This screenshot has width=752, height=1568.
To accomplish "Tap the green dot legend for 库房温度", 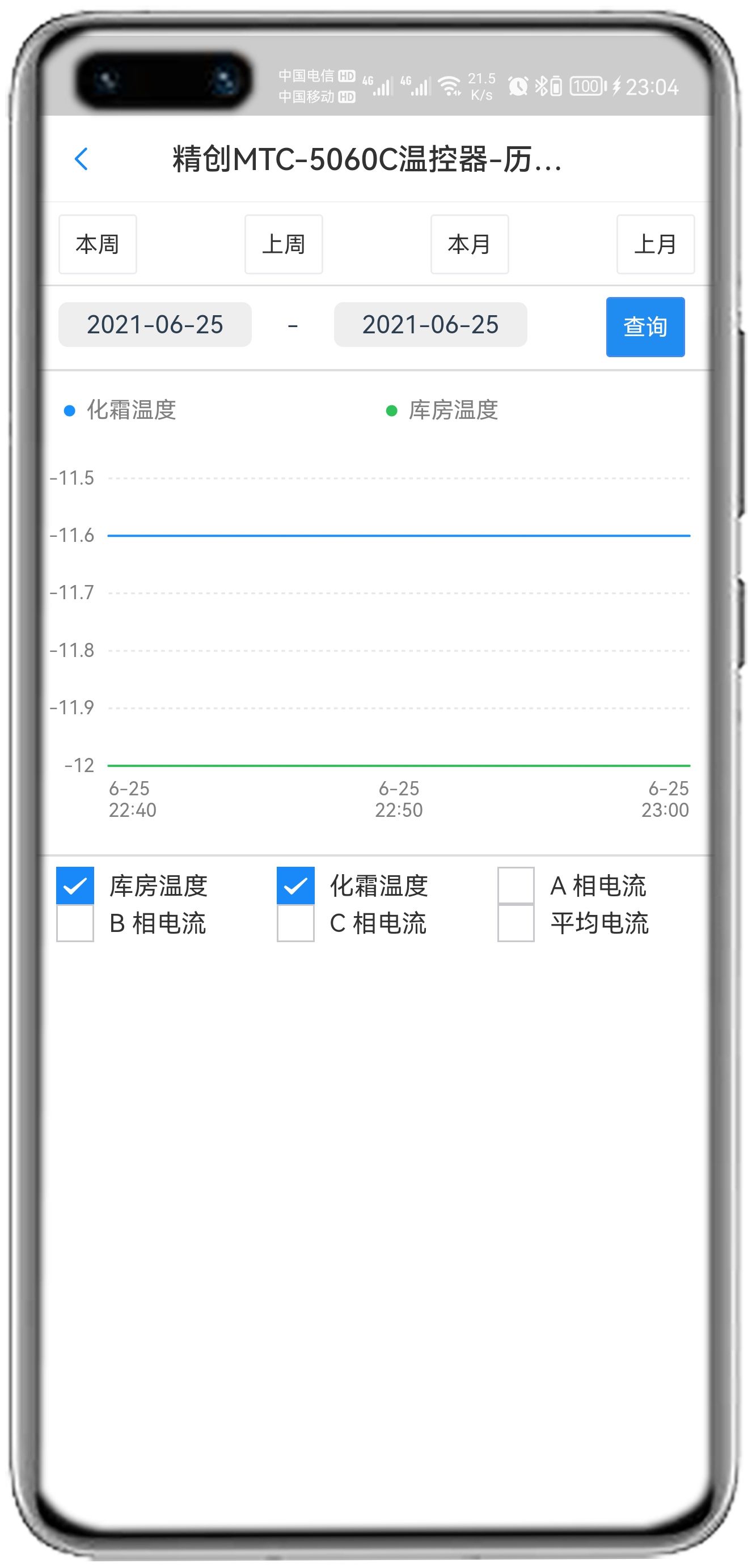I will tap(391, 411).
